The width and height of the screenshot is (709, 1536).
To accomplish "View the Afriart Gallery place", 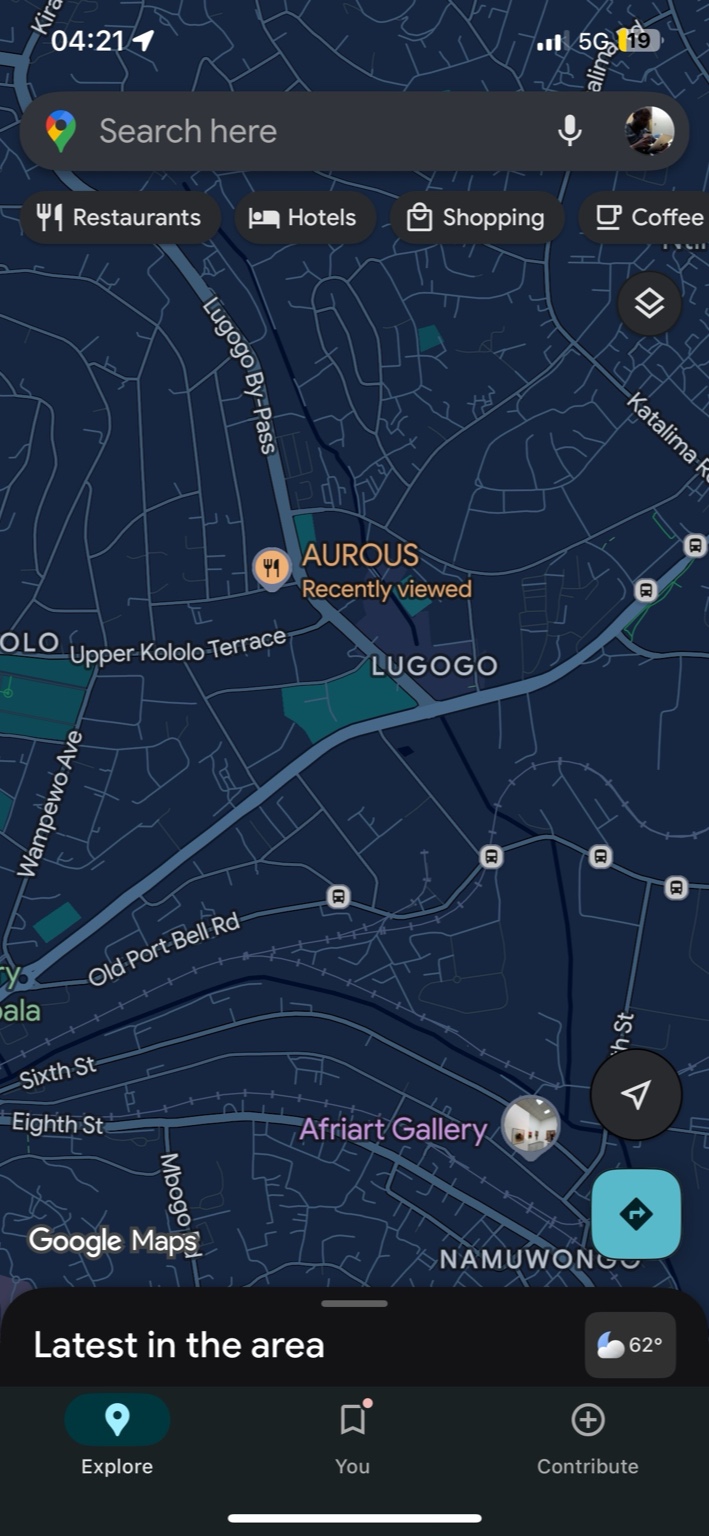I will (529, 1127).
